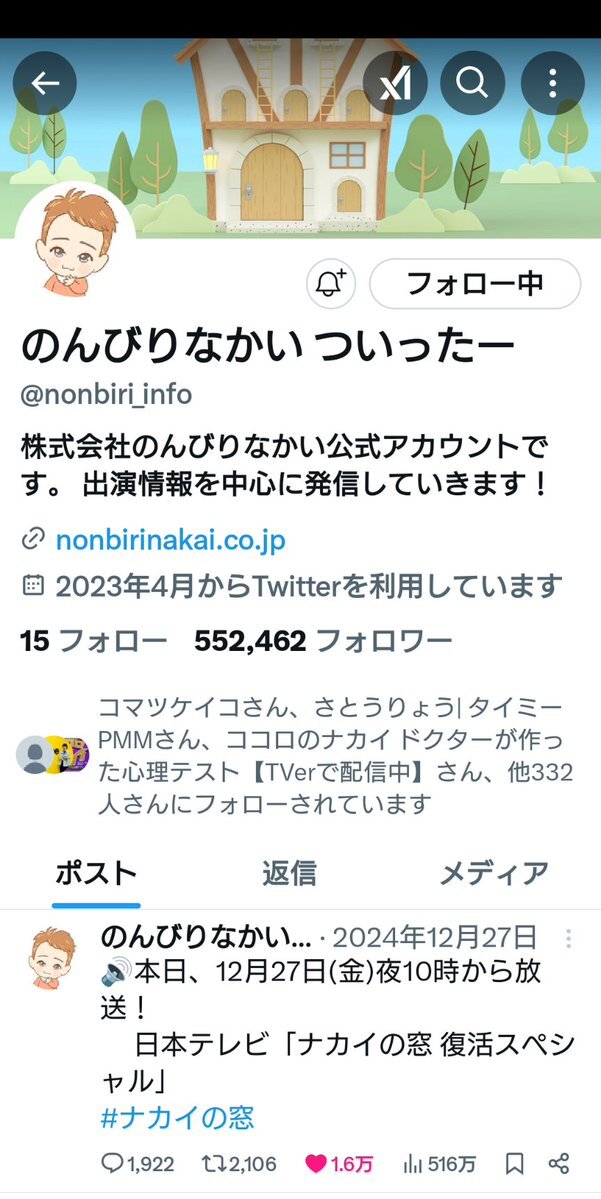The height and width of the screenshot is (1199, 601).
Task: Search this profile with the magnifier
Action: 473,83
